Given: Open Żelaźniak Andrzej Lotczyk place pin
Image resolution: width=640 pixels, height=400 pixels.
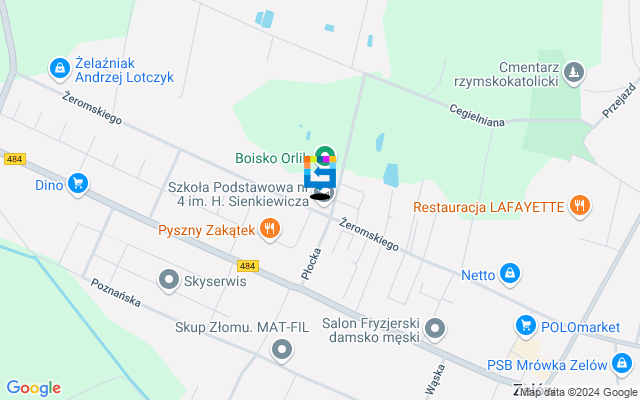Looking at the screenshot, I should [x=59, y=68].
